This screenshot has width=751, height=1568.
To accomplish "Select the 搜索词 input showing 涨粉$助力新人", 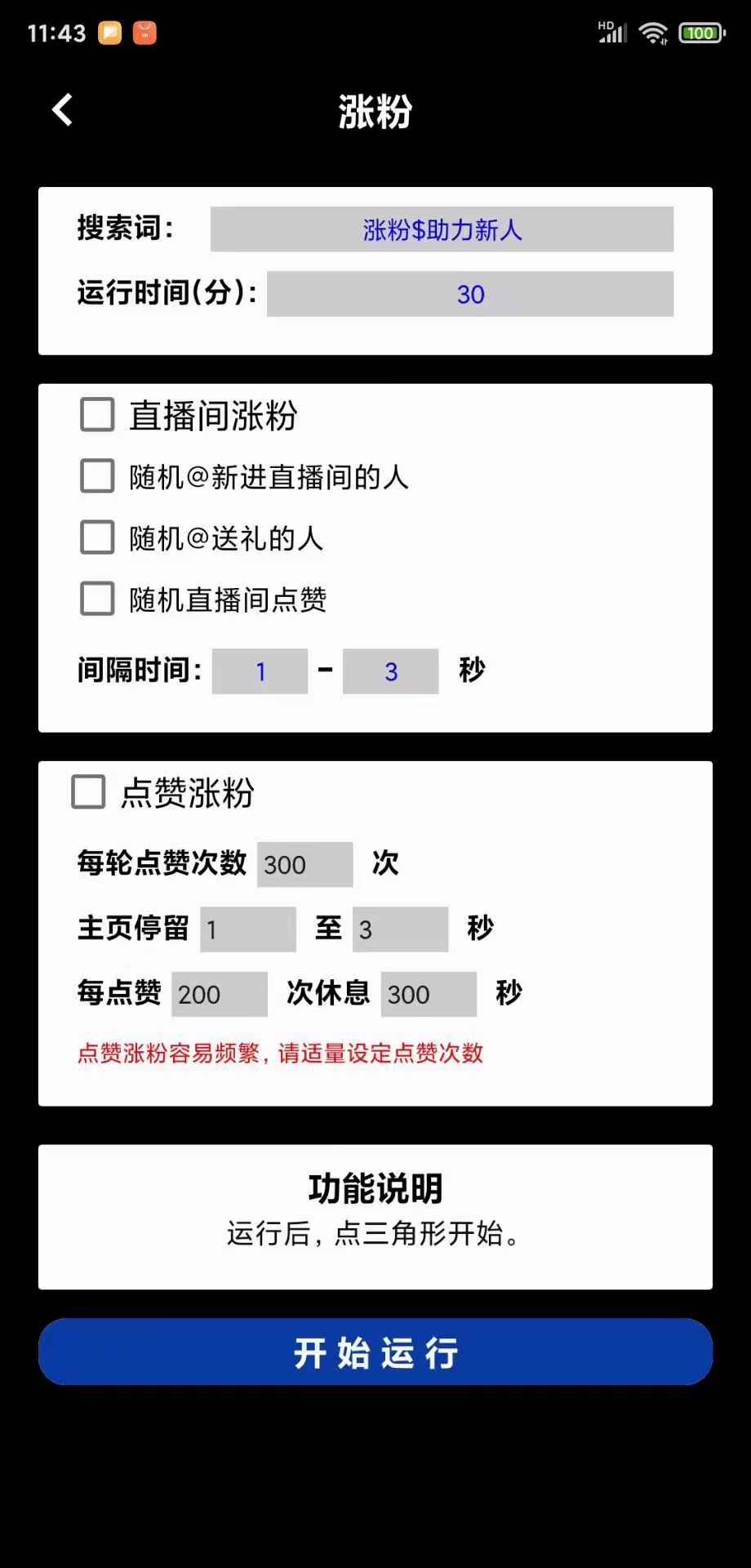I will click(x=442, y=229).
